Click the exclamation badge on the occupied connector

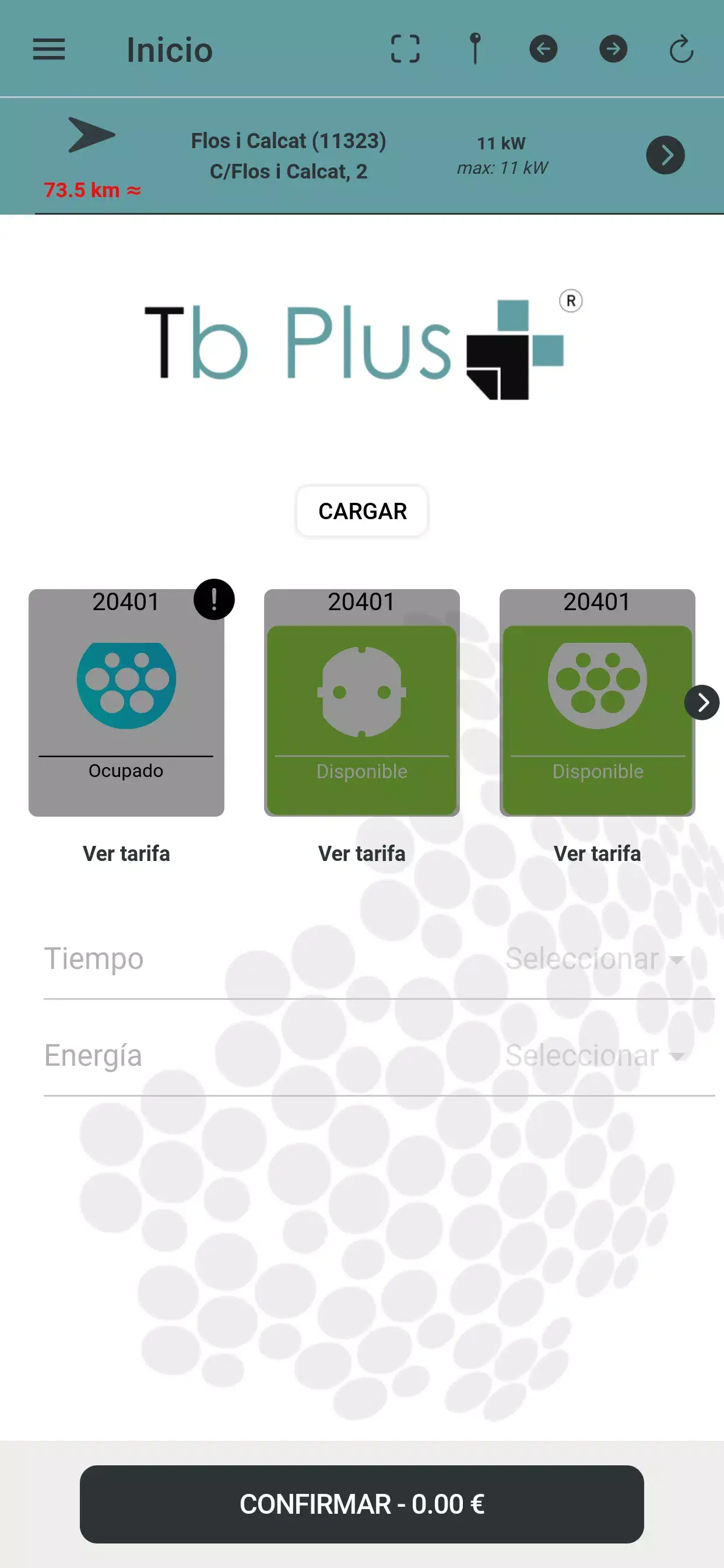pos(213,600)
